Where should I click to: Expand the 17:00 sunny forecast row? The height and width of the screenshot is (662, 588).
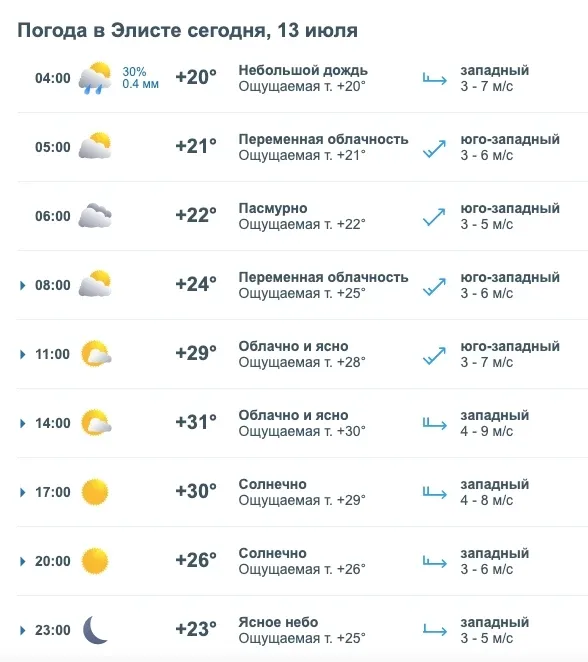coord(23,493)
